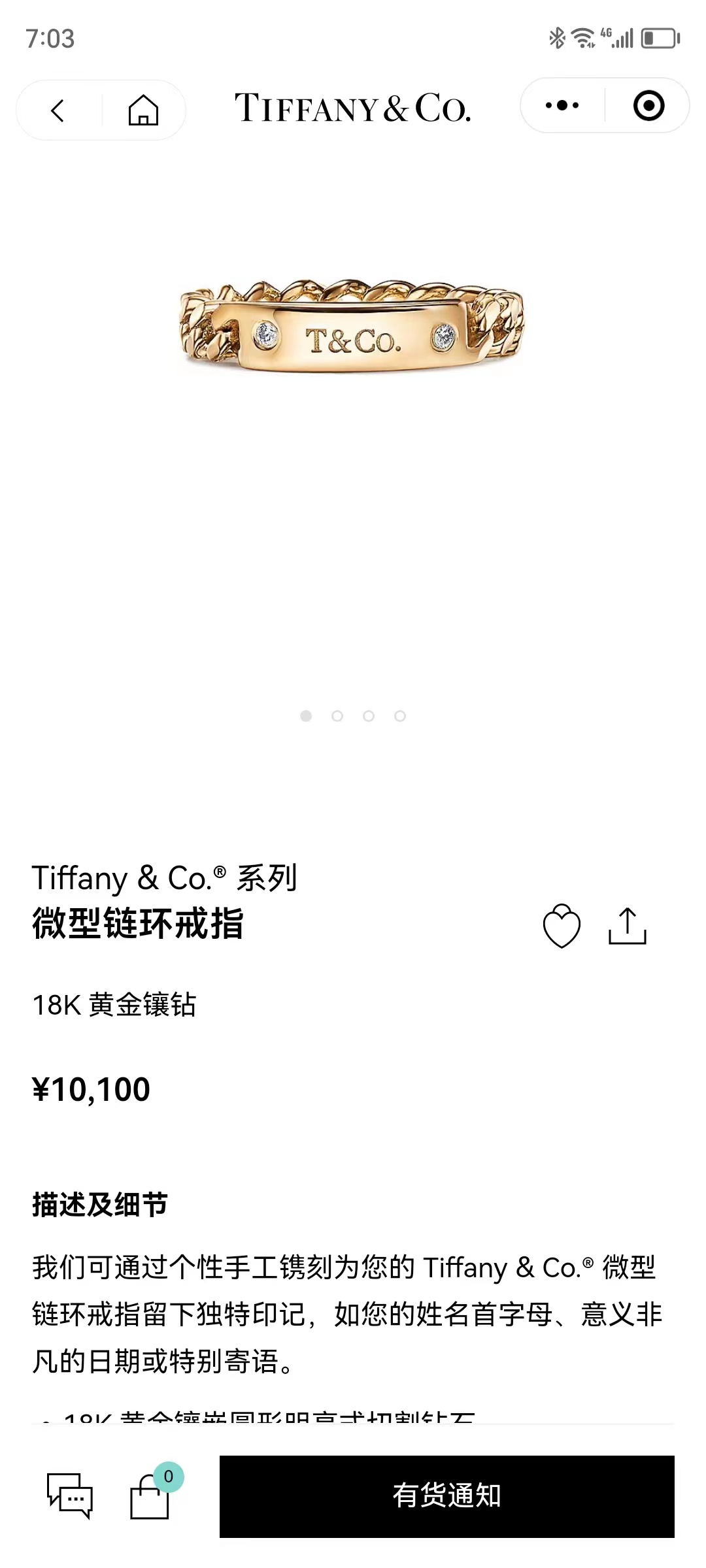The width and height of the screenshot is (706, 1568).
Task: Open the mini program home page
Action: point(143,110)
